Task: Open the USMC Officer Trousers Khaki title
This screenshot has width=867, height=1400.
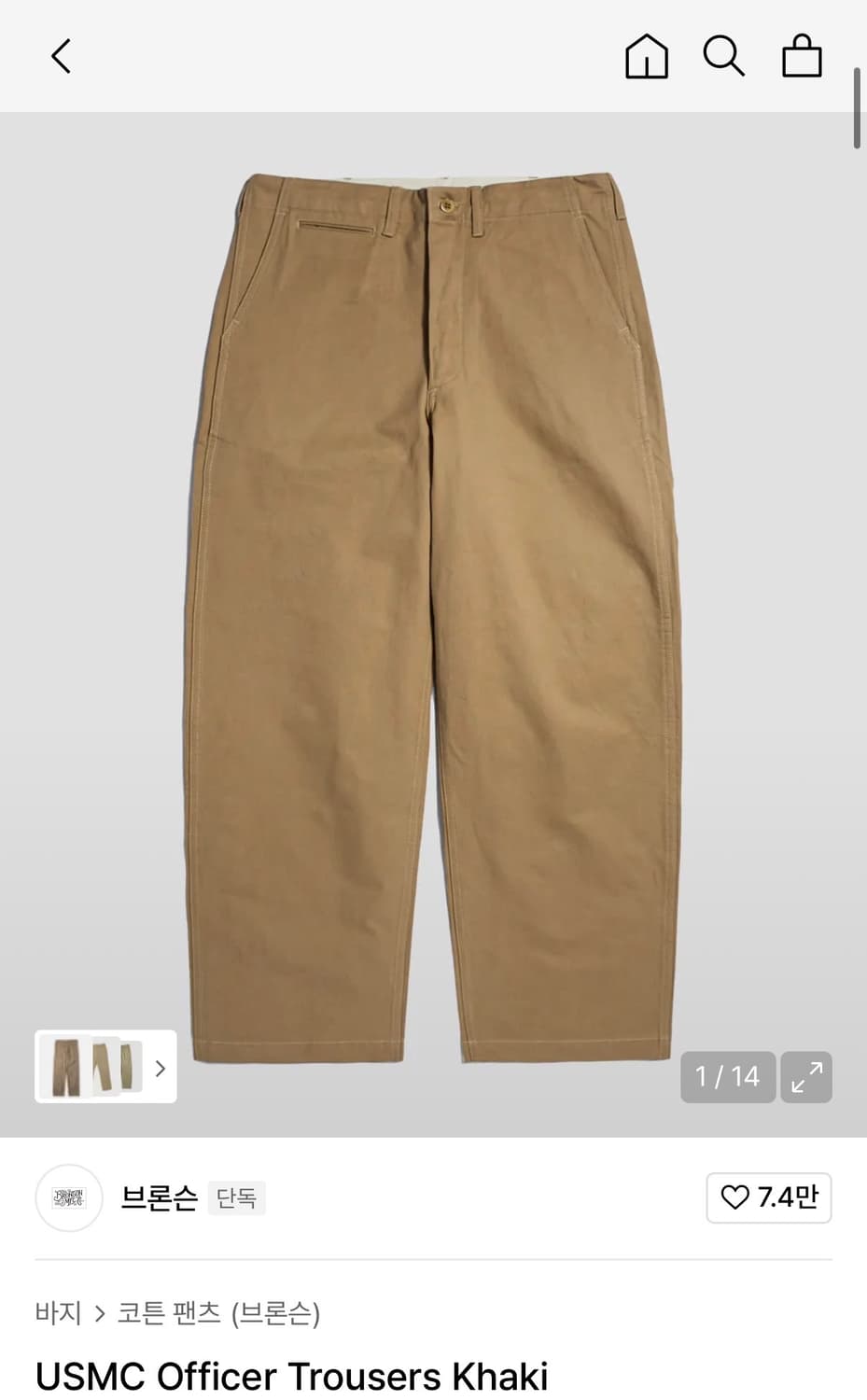Action: click(x=290, y=1375)
